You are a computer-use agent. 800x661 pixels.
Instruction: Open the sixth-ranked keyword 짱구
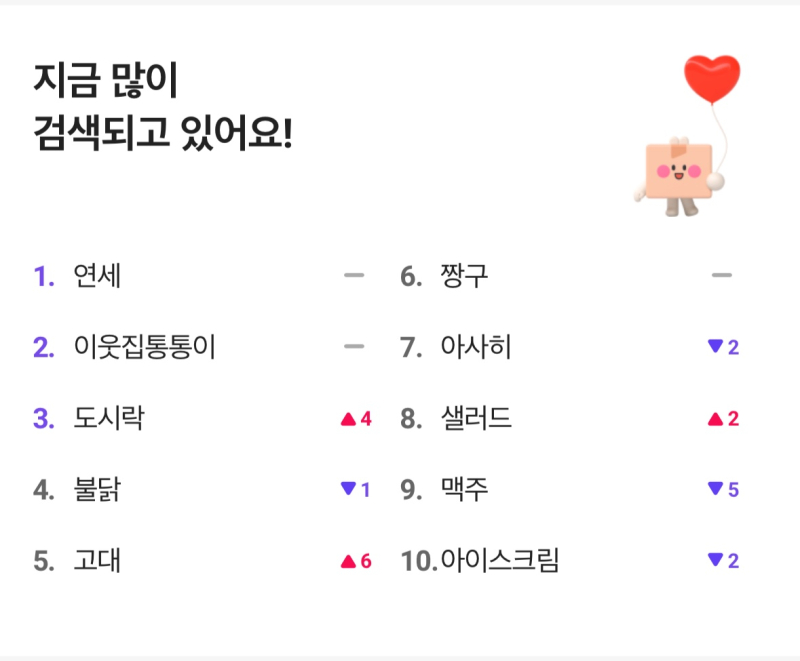pyautogui.click(x=464, y=276)
